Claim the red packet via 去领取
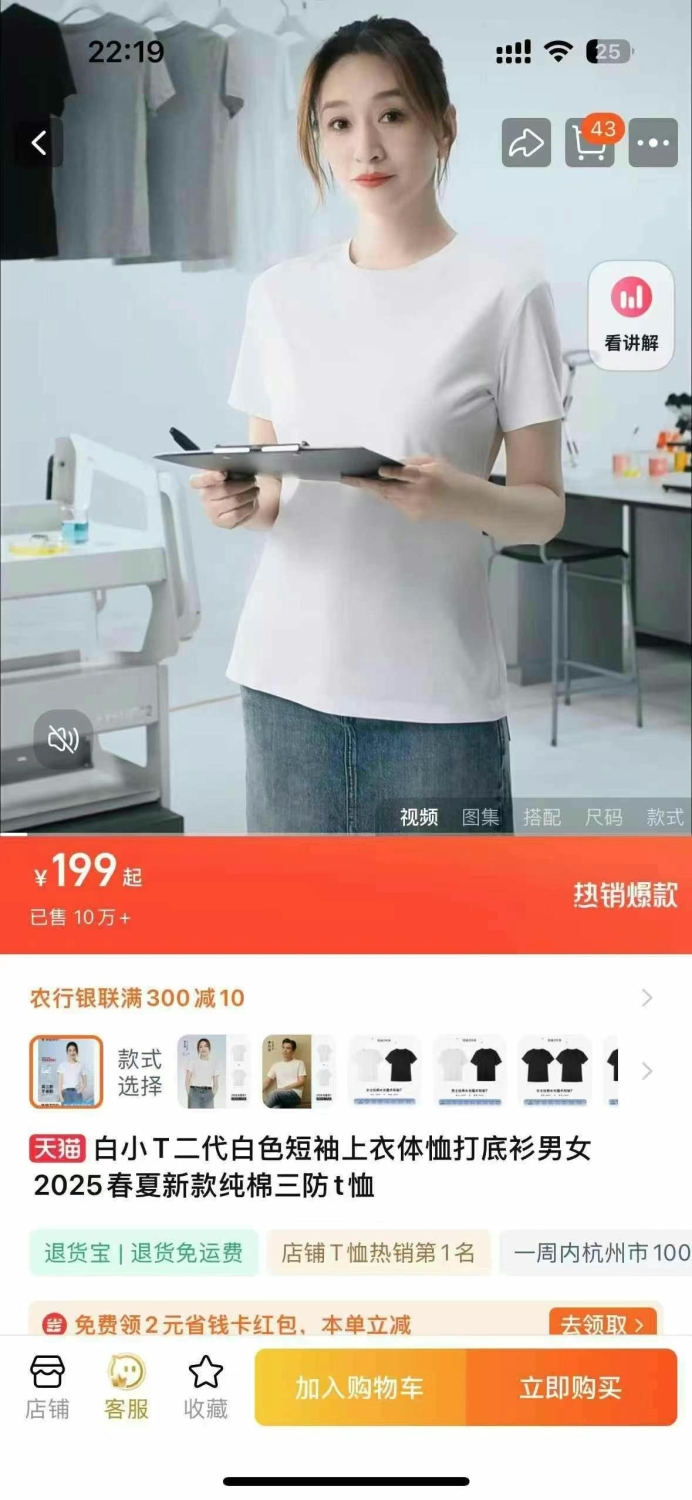The image size is (692, 1500). point(603,1324)
